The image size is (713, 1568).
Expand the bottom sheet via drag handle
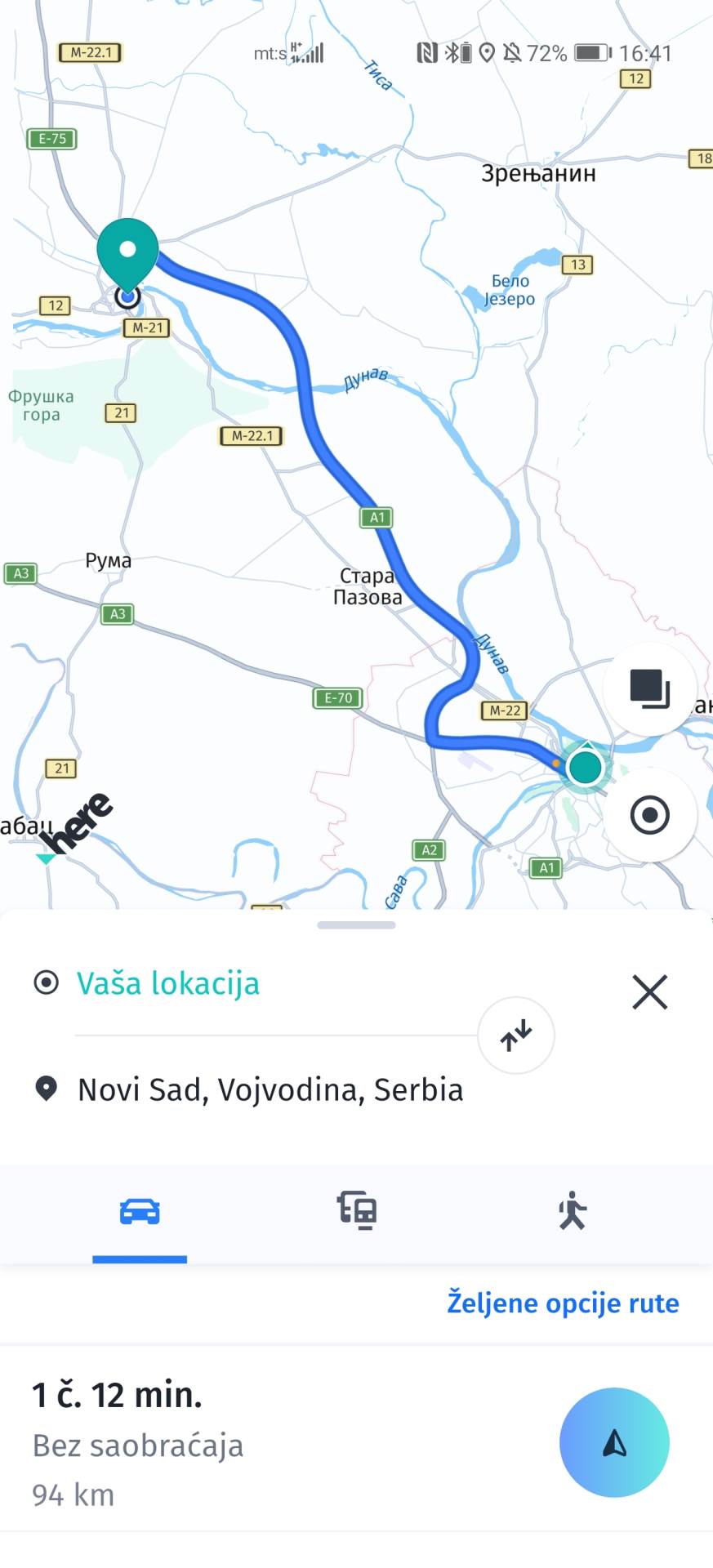pyautogui.click(x=356, y=924)
